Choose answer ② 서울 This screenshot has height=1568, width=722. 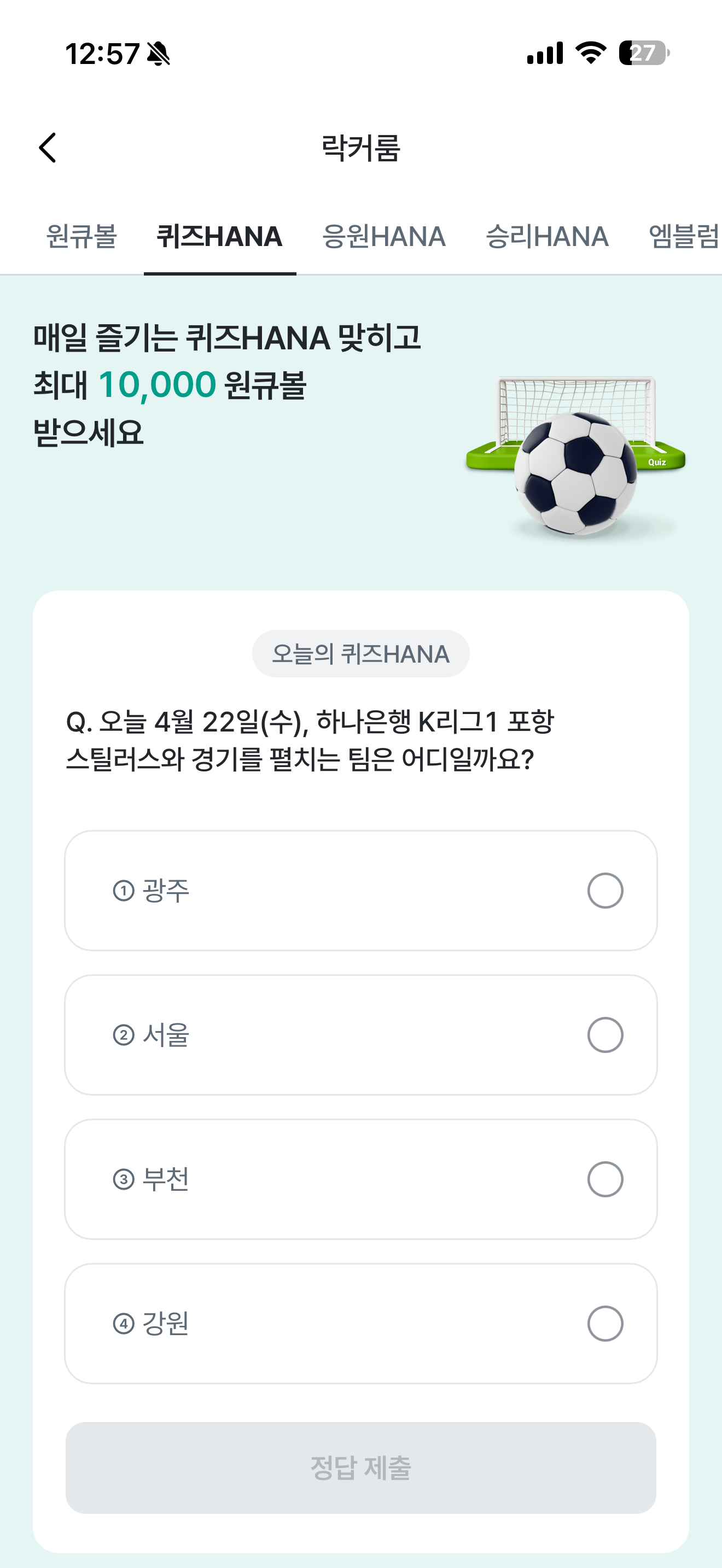361,1035
